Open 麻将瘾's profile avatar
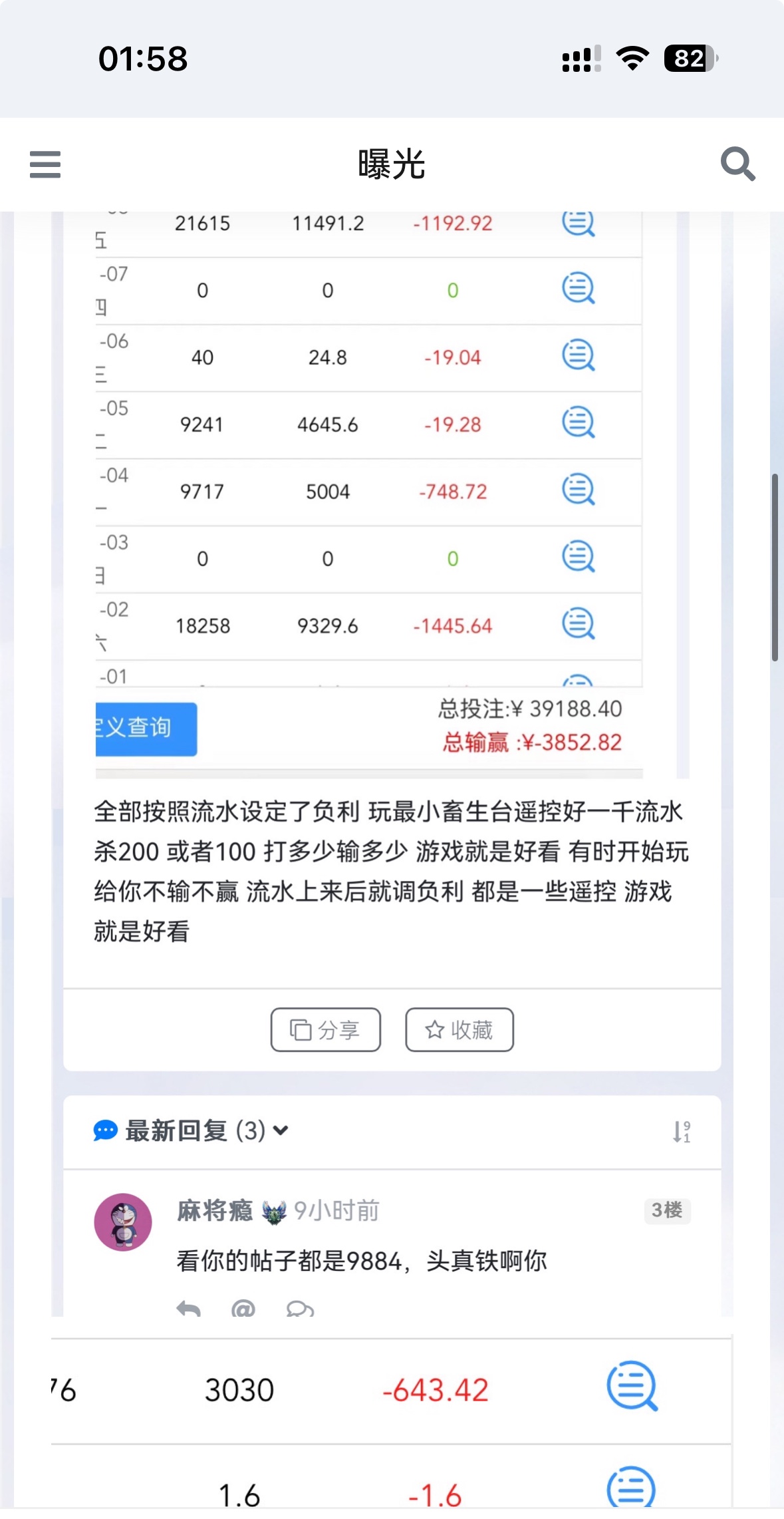 123,1222
